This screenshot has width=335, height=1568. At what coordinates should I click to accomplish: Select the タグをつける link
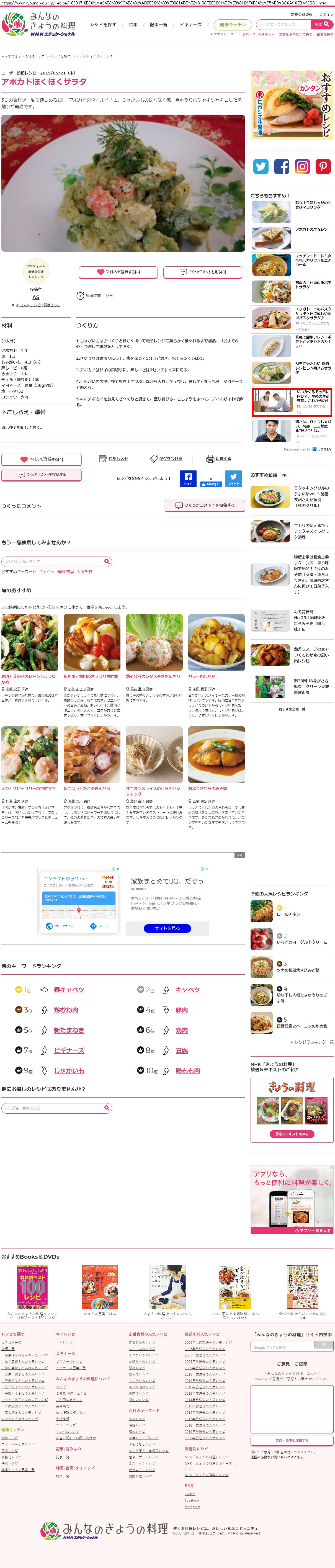tap(167, 458)
